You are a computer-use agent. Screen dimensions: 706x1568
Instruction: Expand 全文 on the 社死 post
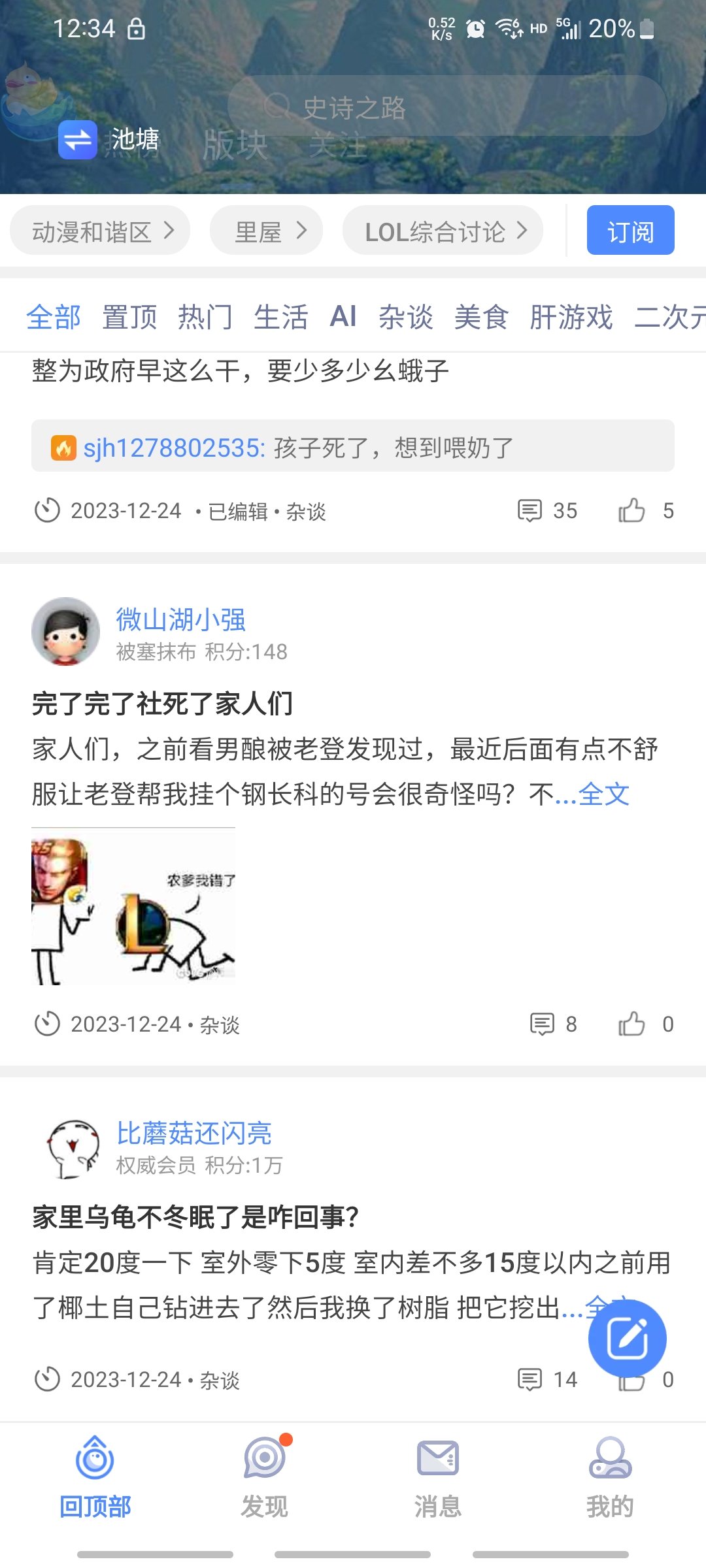click(x=603, y=794)
